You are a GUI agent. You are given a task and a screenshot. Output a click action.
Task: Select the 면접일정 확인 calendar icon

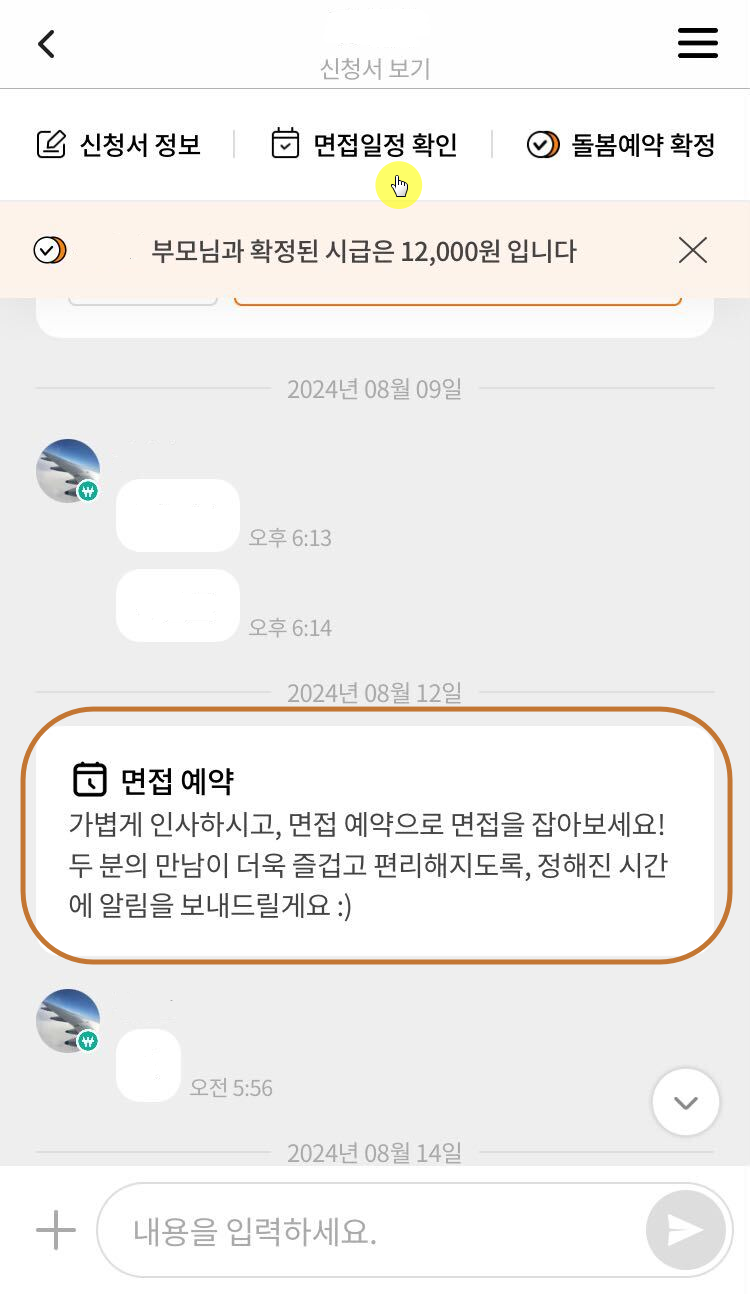286,144
